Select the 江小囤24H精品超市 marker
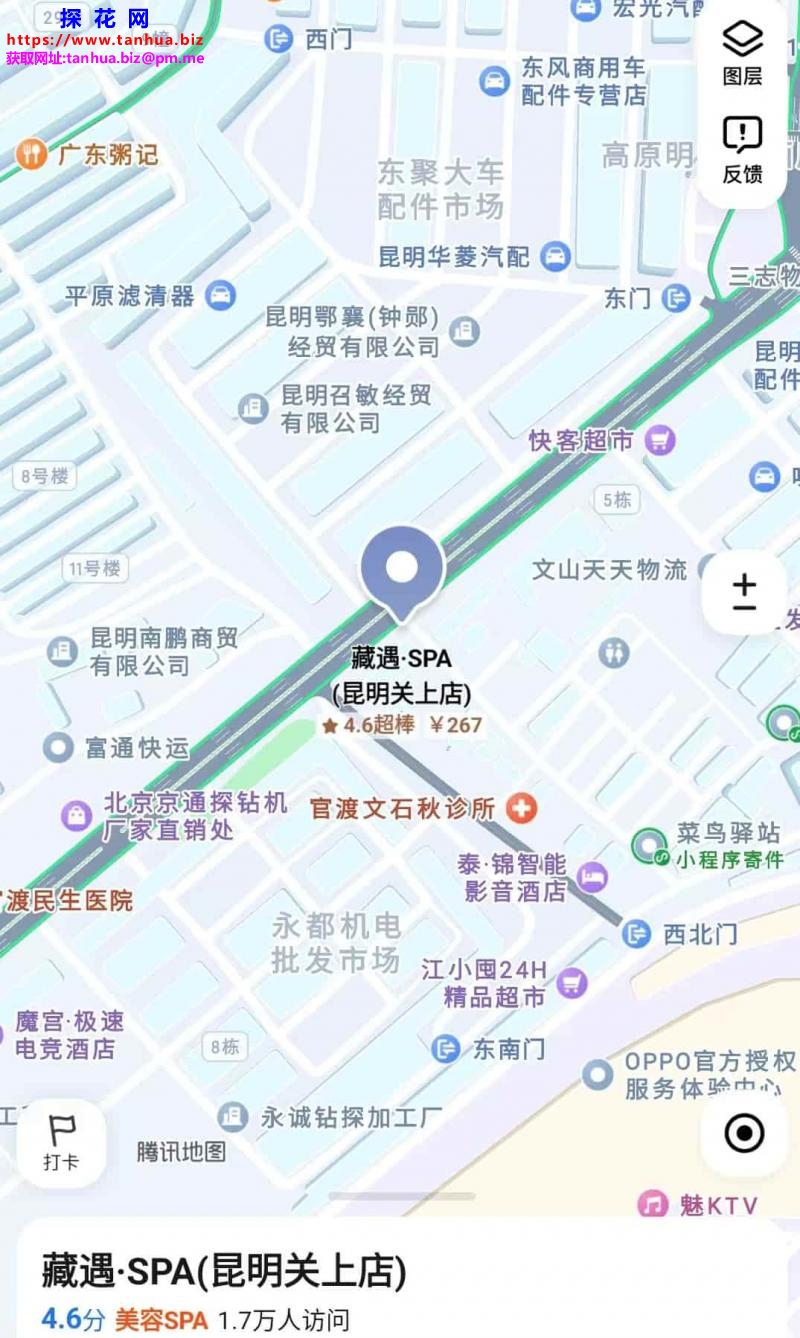 (571, 982)
